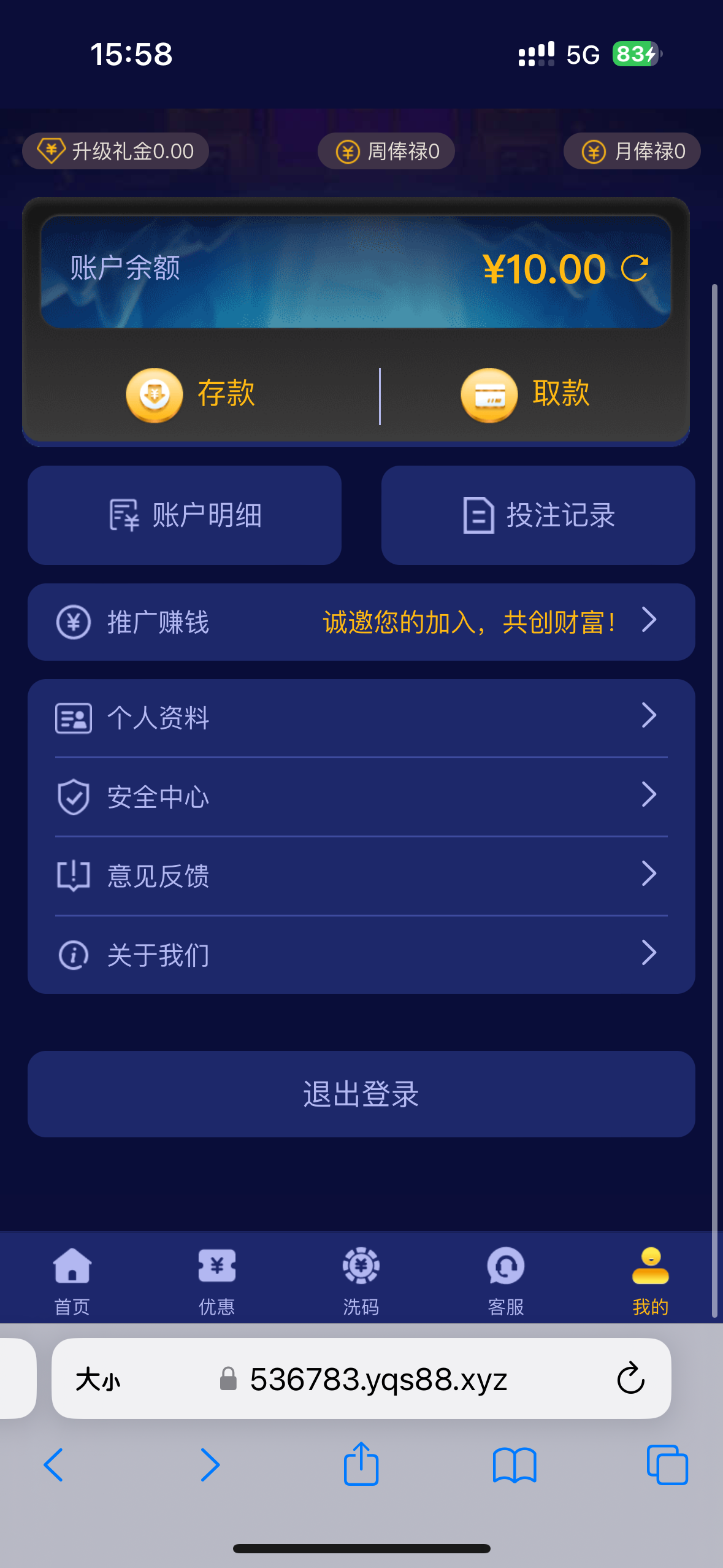Switch to the 客服 customer service tab

pyautogui.click(x=506, y=1280)
